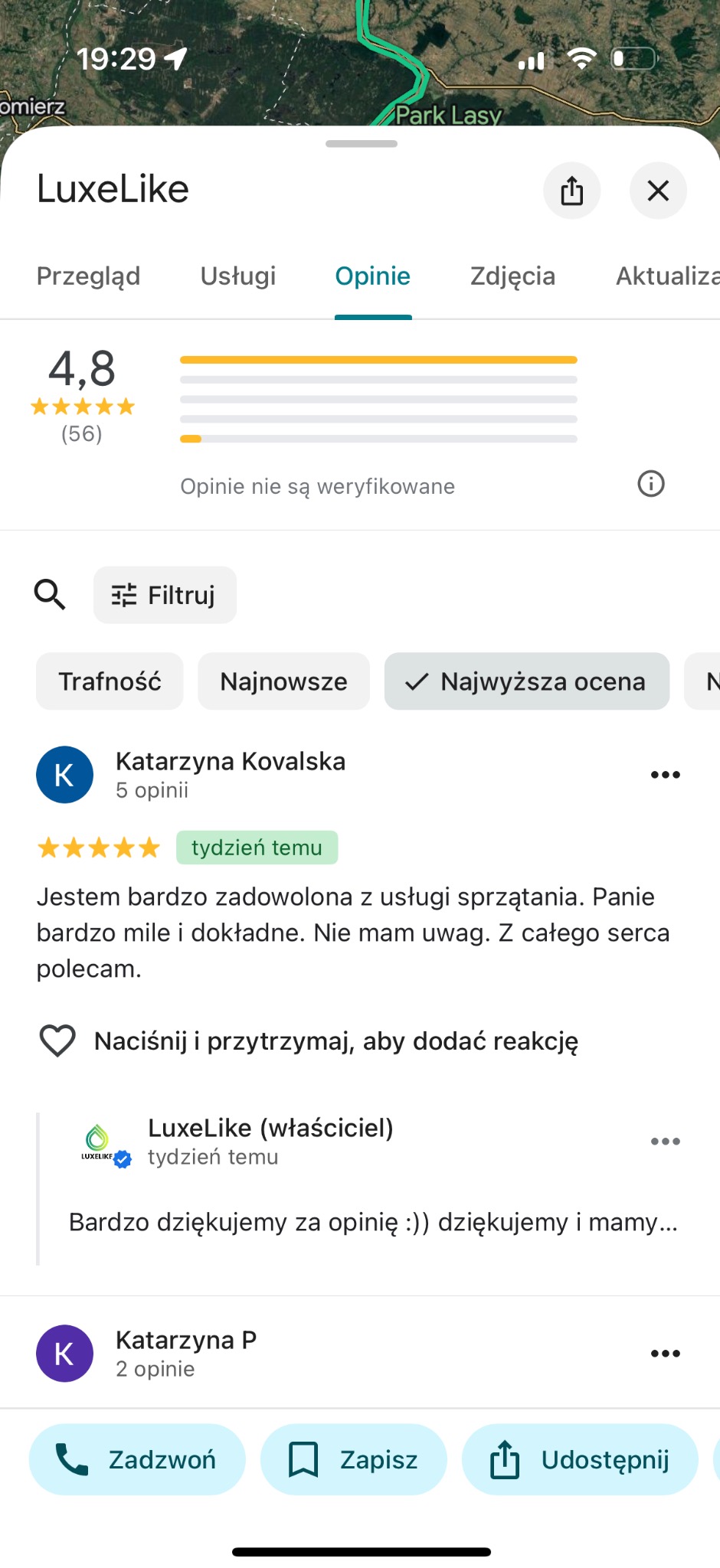Viewport: 720px width, 1568px height.
Task: Select the Trafność sort chip
Action: [x=109, y=681]
